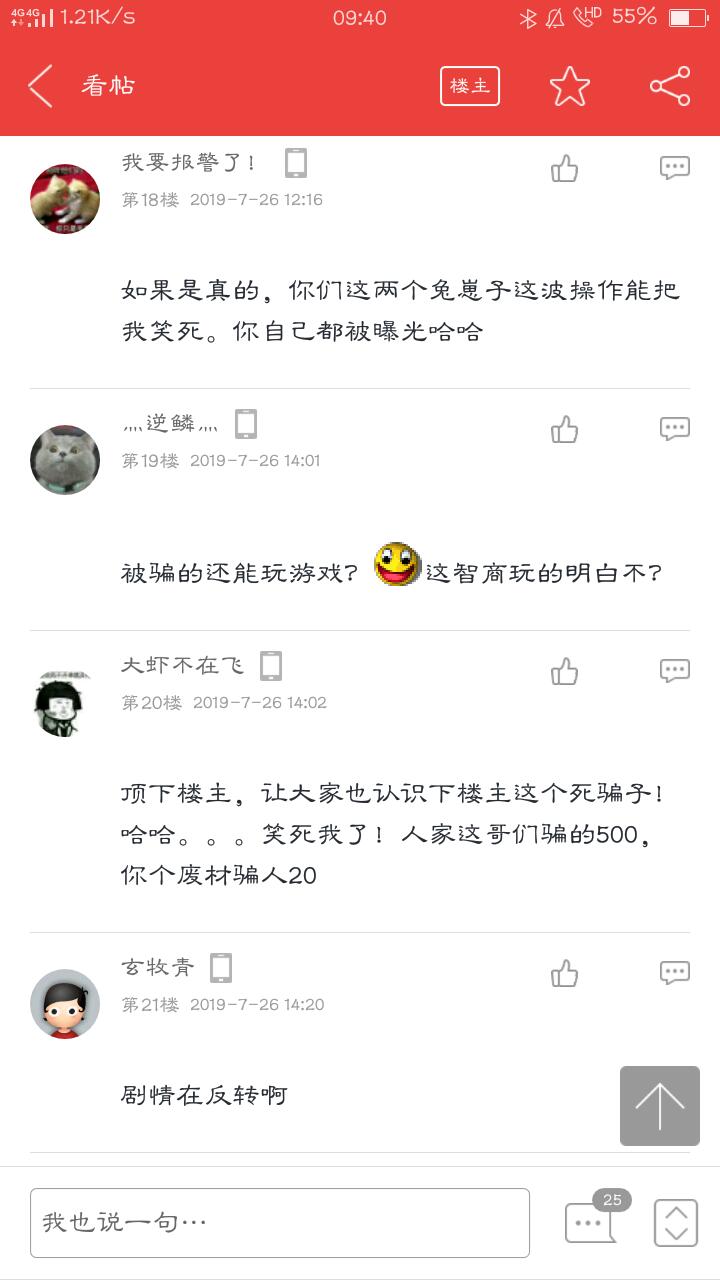Open 逆鳞's cat avatar profile
This screenshot has width=720, height=1280.
(65, 460)
